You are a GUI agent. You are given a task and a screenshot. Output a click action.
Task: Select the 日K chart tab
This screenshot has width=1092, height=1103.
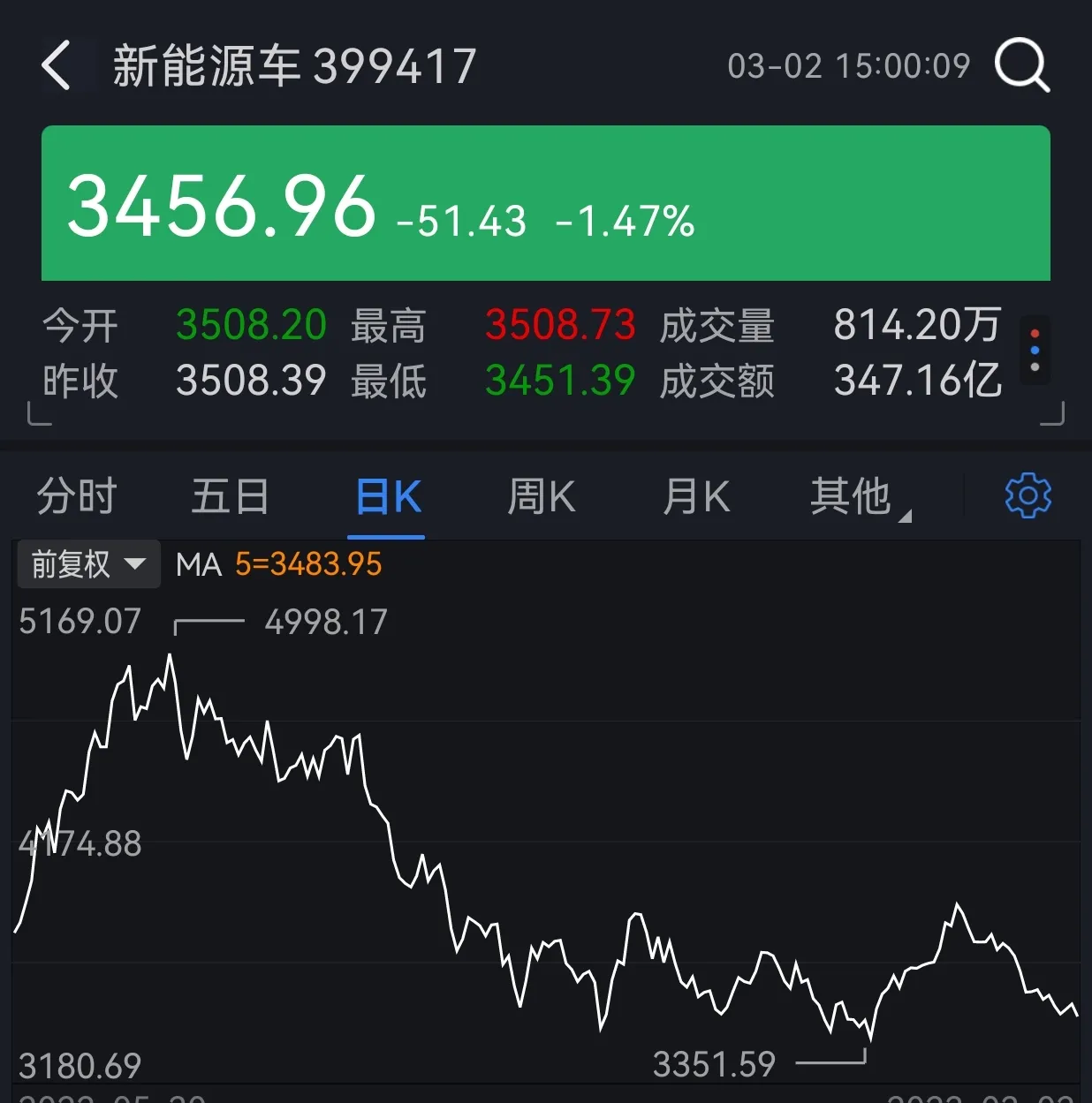[x=387, y=496]
